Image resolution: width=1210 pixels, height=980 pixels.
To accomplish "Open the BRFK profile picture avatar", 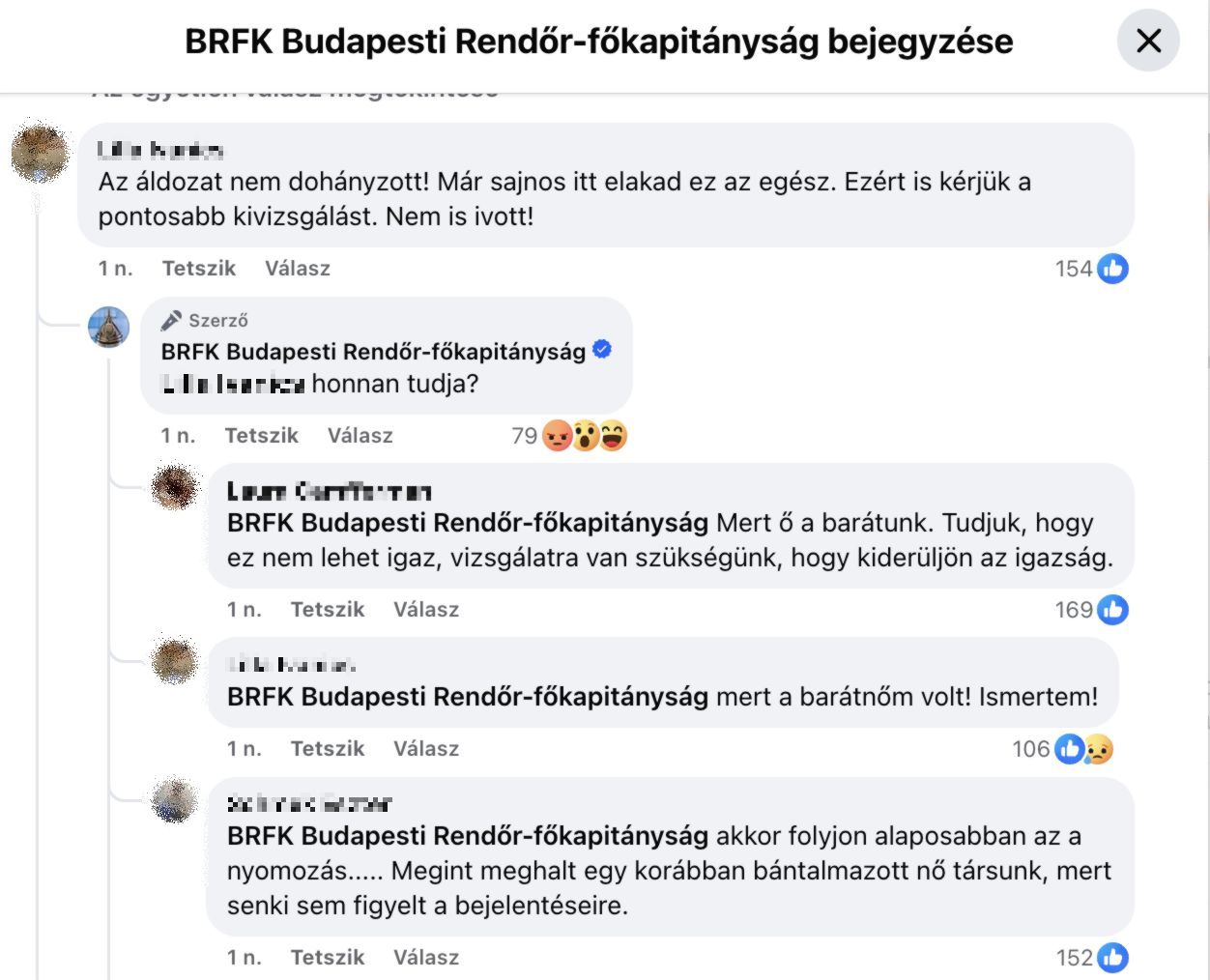I will 108,327.
